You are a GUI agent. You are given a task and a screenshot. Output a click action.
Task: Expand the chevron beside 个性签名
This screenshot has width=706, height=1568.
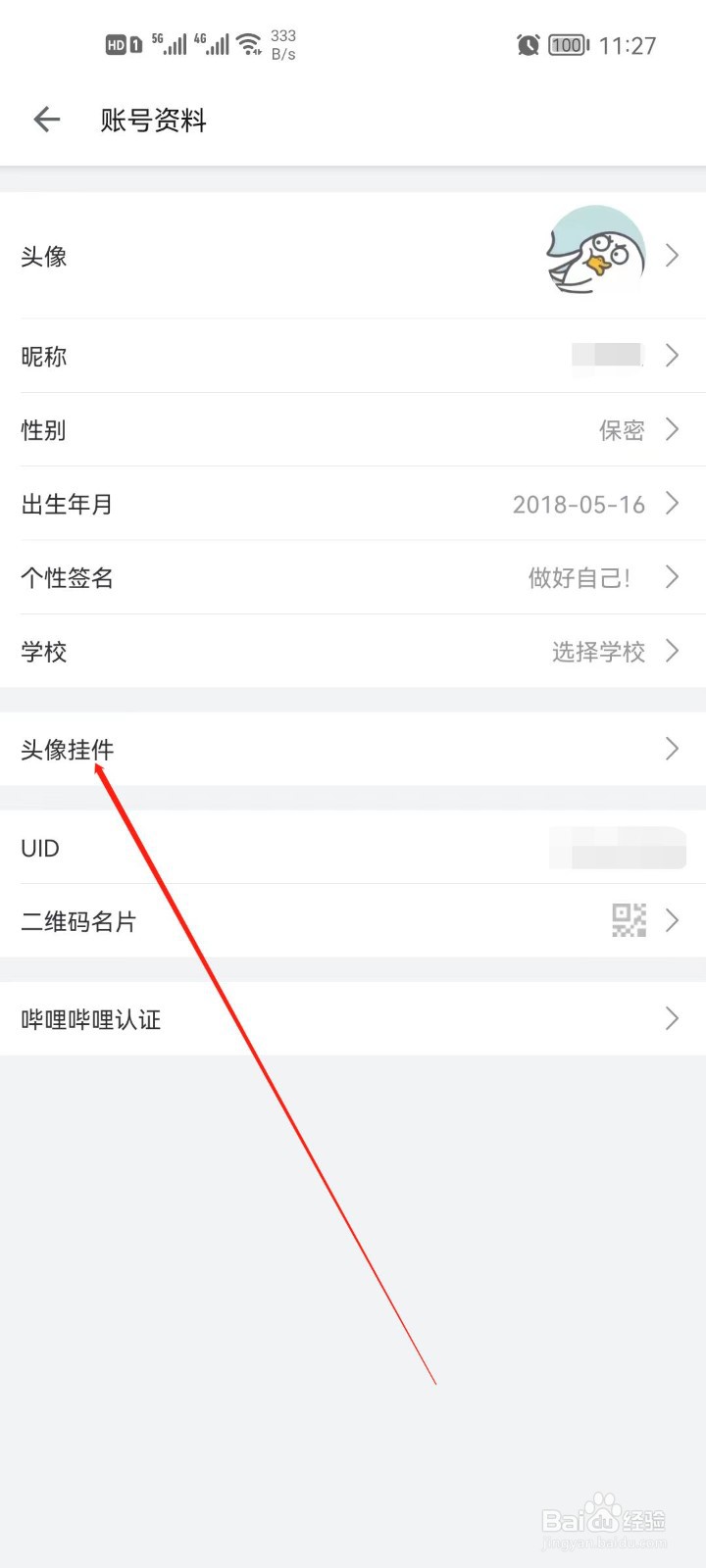672,577
